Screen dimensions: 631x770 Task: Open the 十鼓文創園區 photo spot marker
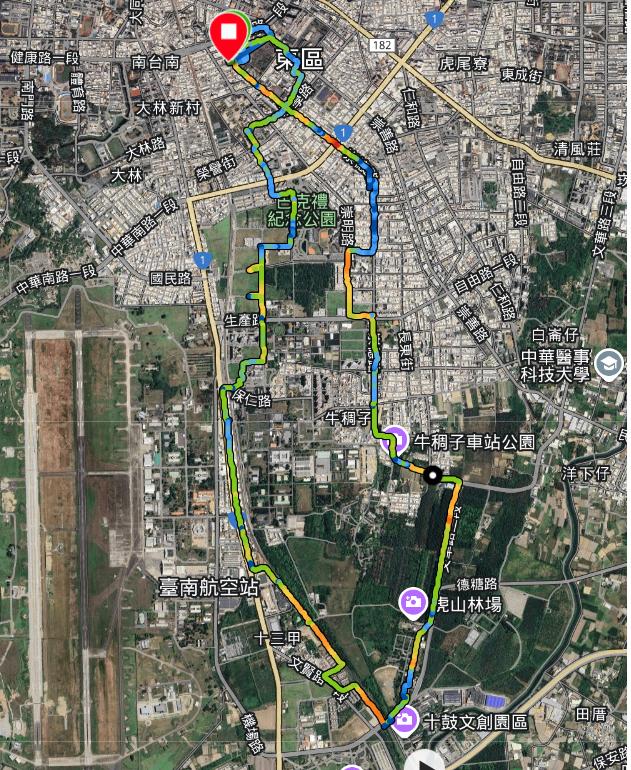coord(405,719)
